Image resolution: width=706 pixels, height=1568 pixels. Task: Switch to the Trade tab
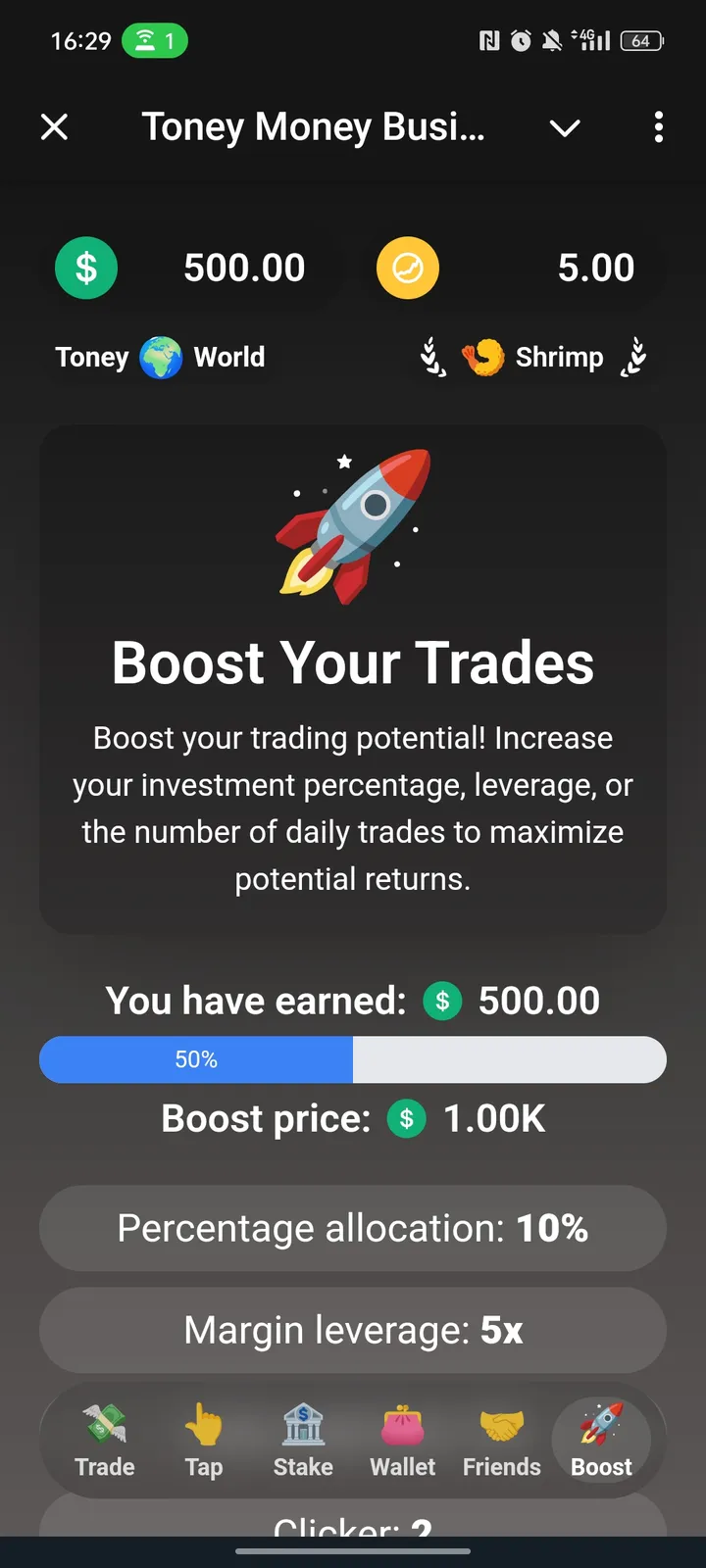pos(104,1441)
